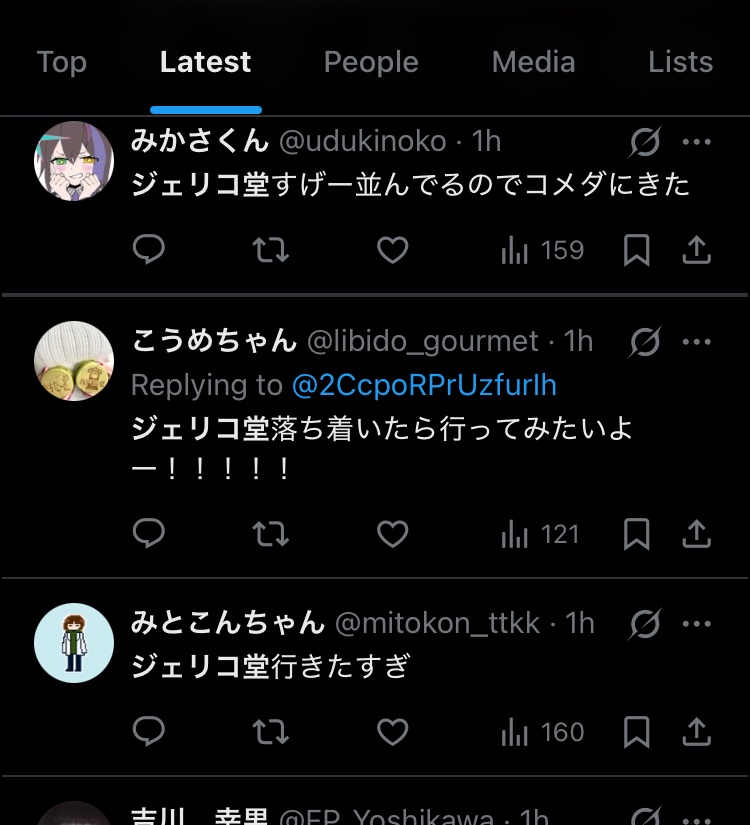Open みとこんちゃん's profile avatar
Screen dimensions: 750x825
click(x=74, y=643)
